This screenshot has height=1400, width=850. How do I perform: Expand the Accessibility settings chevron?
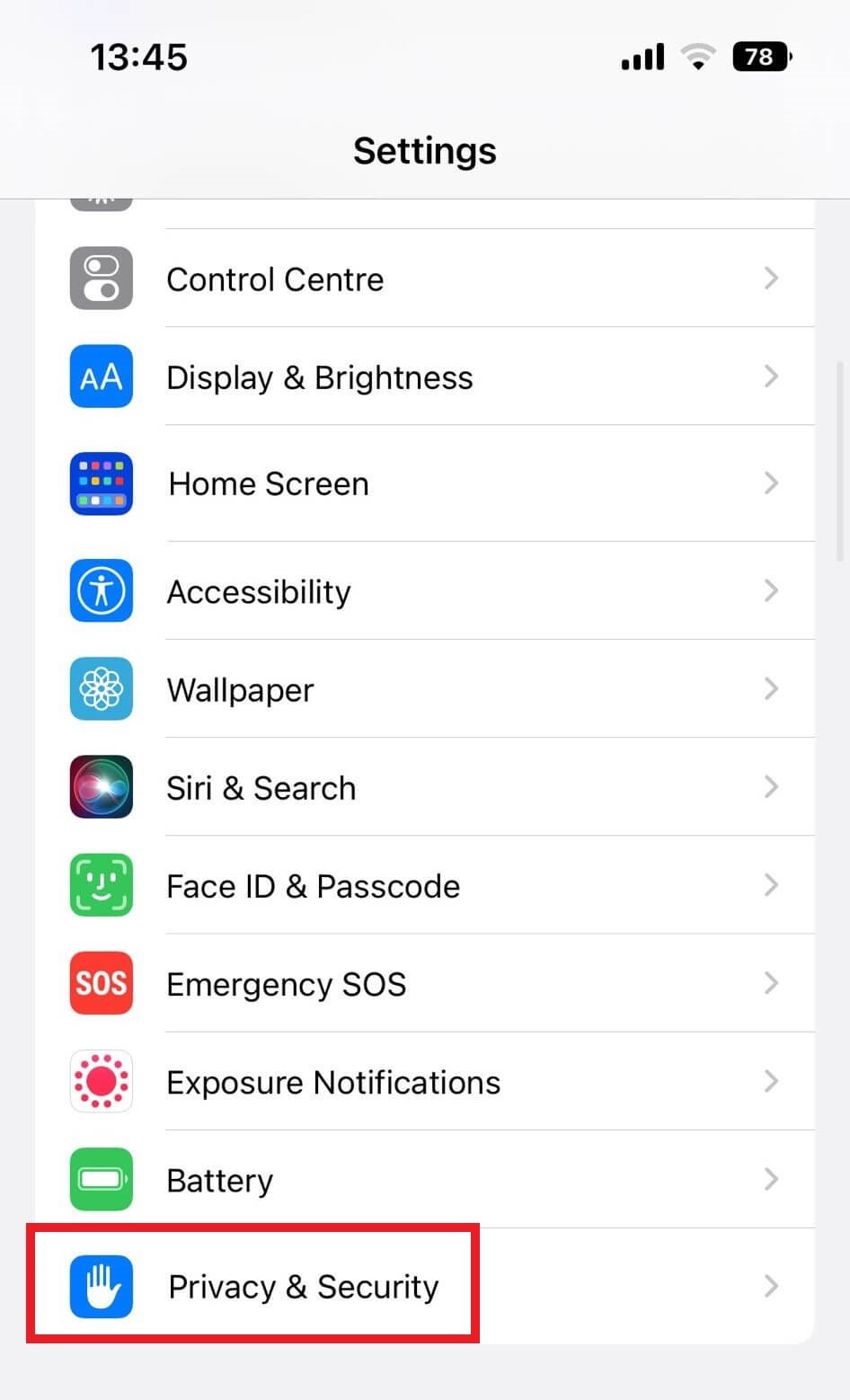(771, 590)
